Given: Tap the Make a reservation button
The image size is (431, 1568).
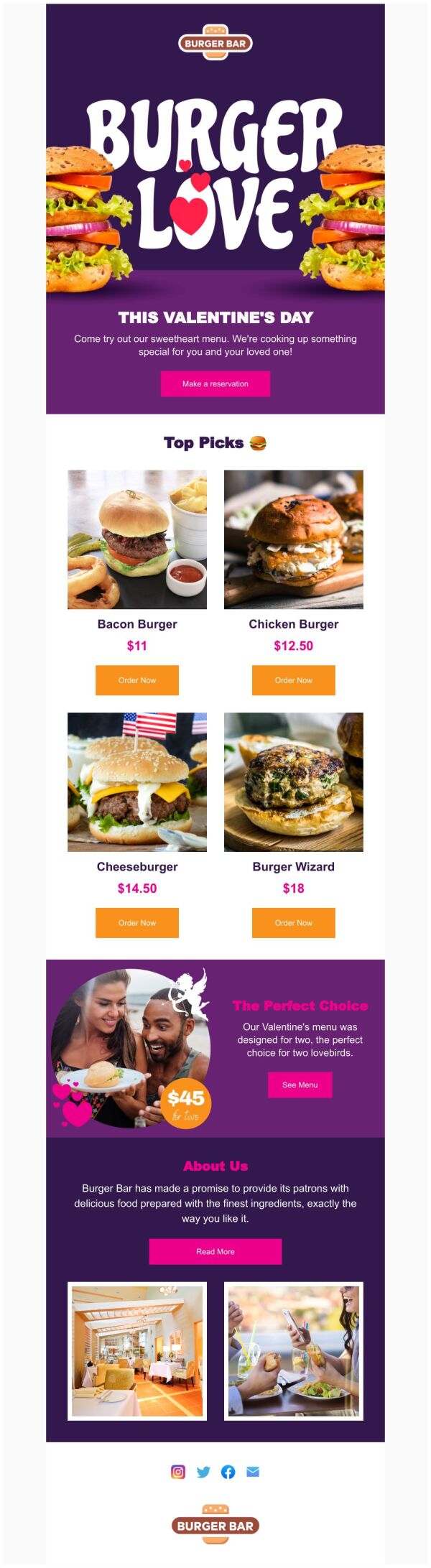Looking at the screenshot, I should pyautogui.click(x=215, y=384).
